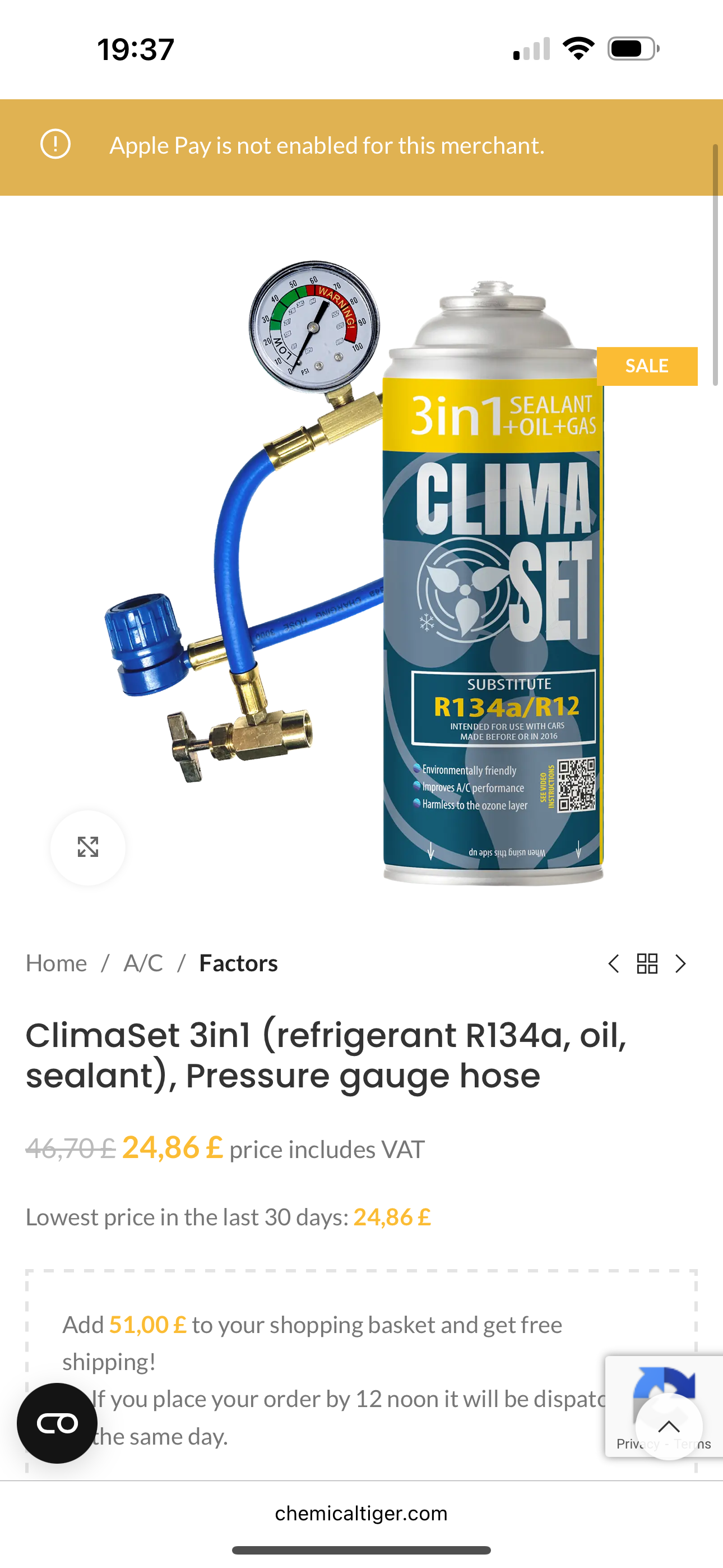Open the product grid view icon
Image resolution: width=723 pixels, height=1568 pixels.
pos(647,963)
